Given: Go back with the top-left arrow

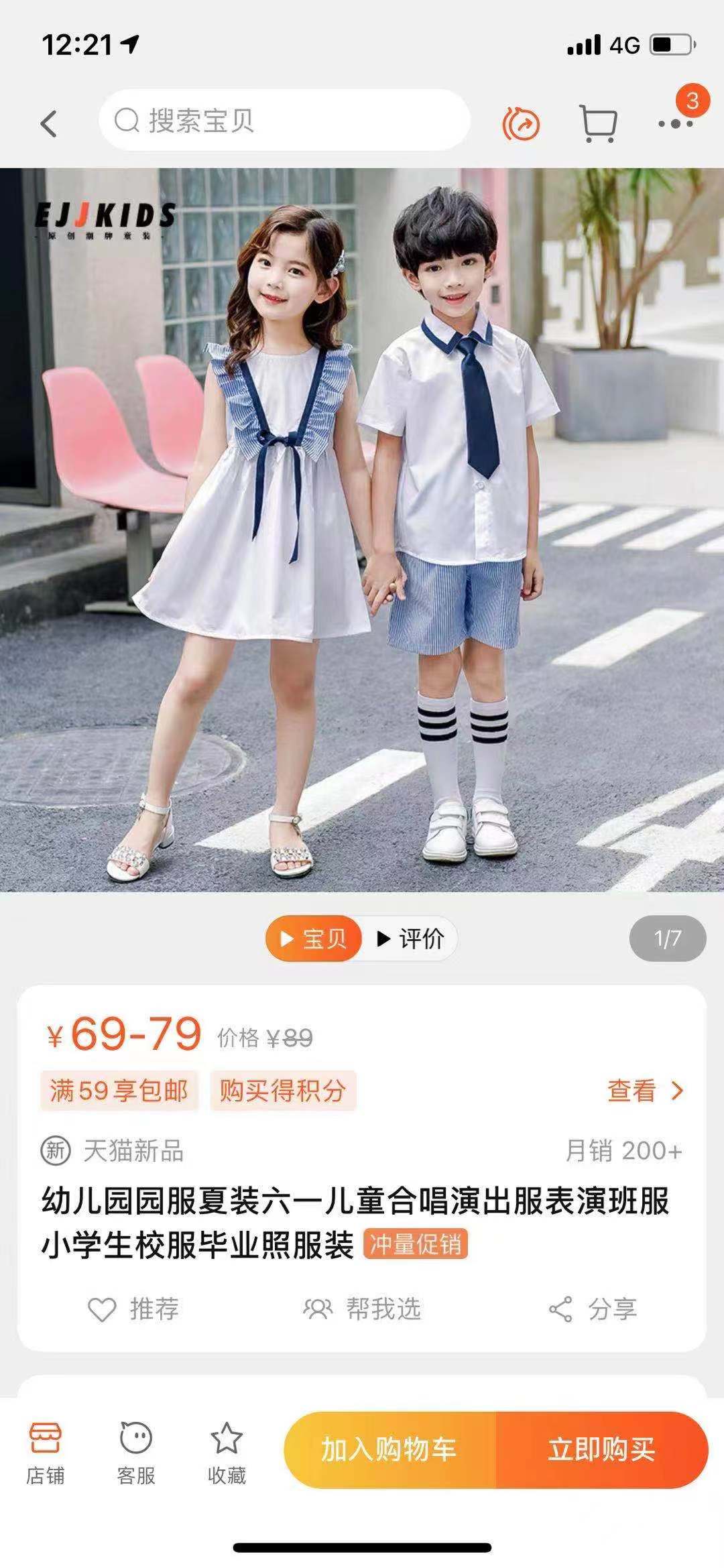Looking at the screenshot, I should tap(48, 123).
